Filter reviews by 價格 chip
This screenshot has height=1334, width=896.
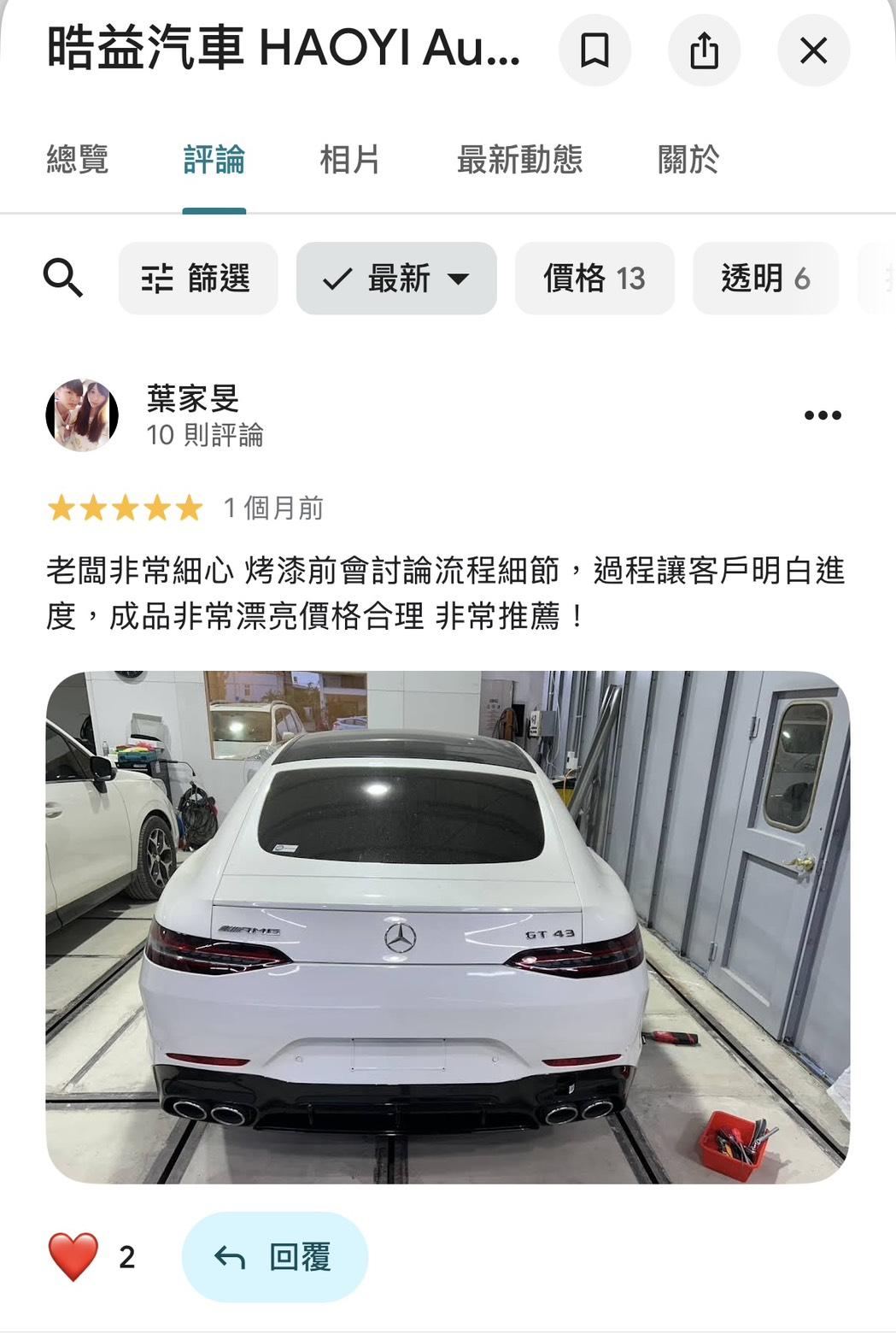tap(594, 279)
